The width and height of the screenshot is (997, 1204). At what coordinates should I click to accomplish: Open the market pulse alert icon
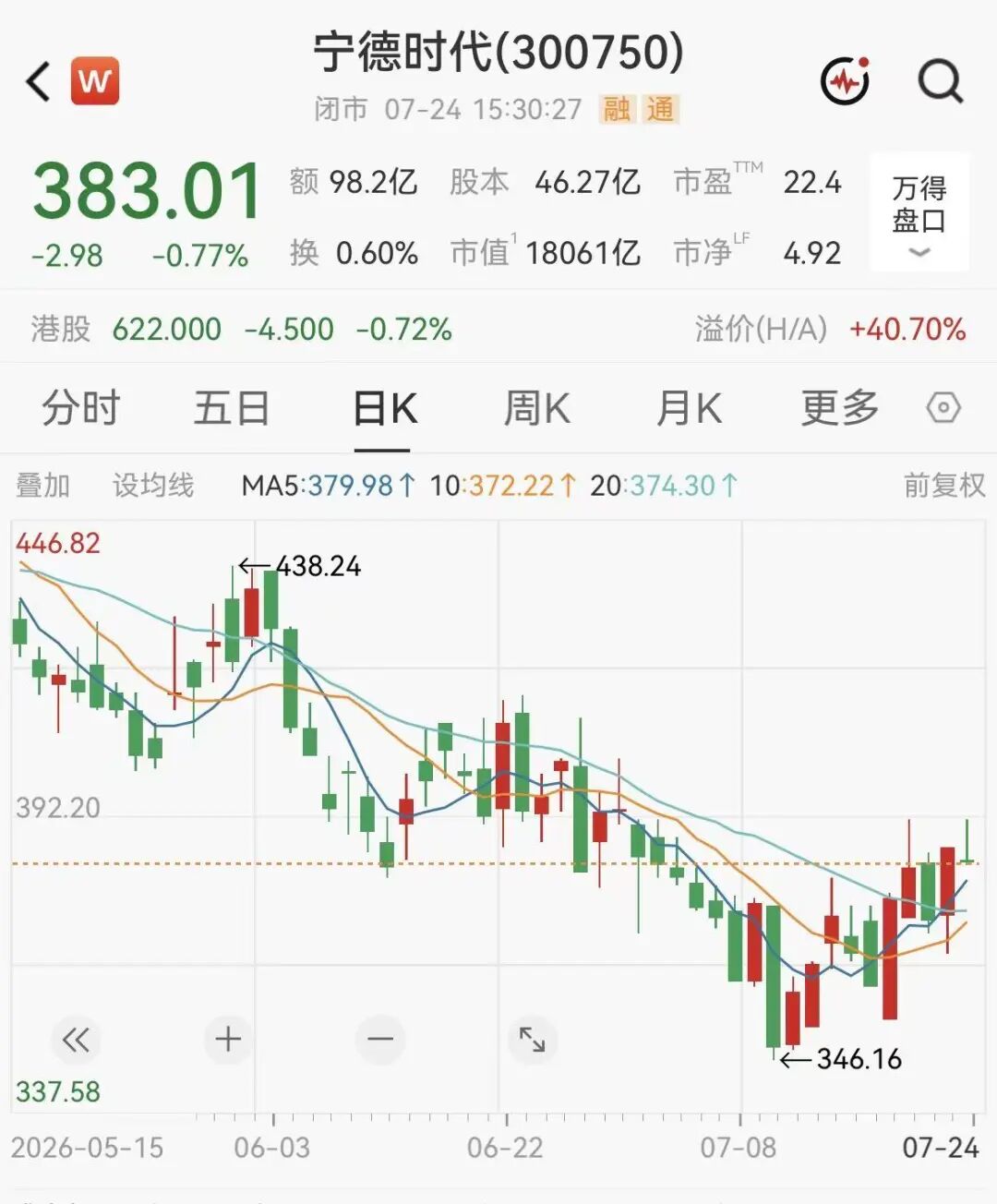846,81
